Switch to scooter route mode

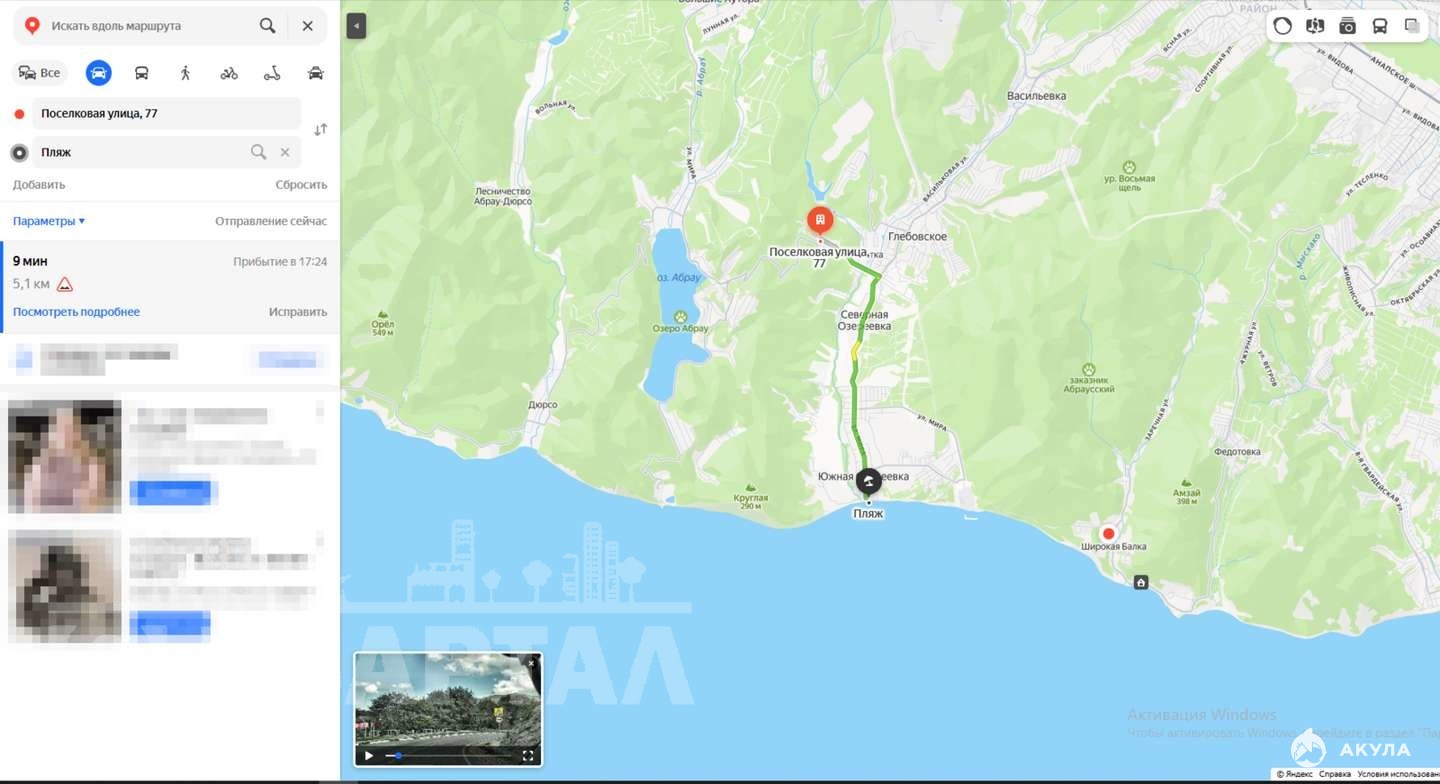tap(272, 73)
